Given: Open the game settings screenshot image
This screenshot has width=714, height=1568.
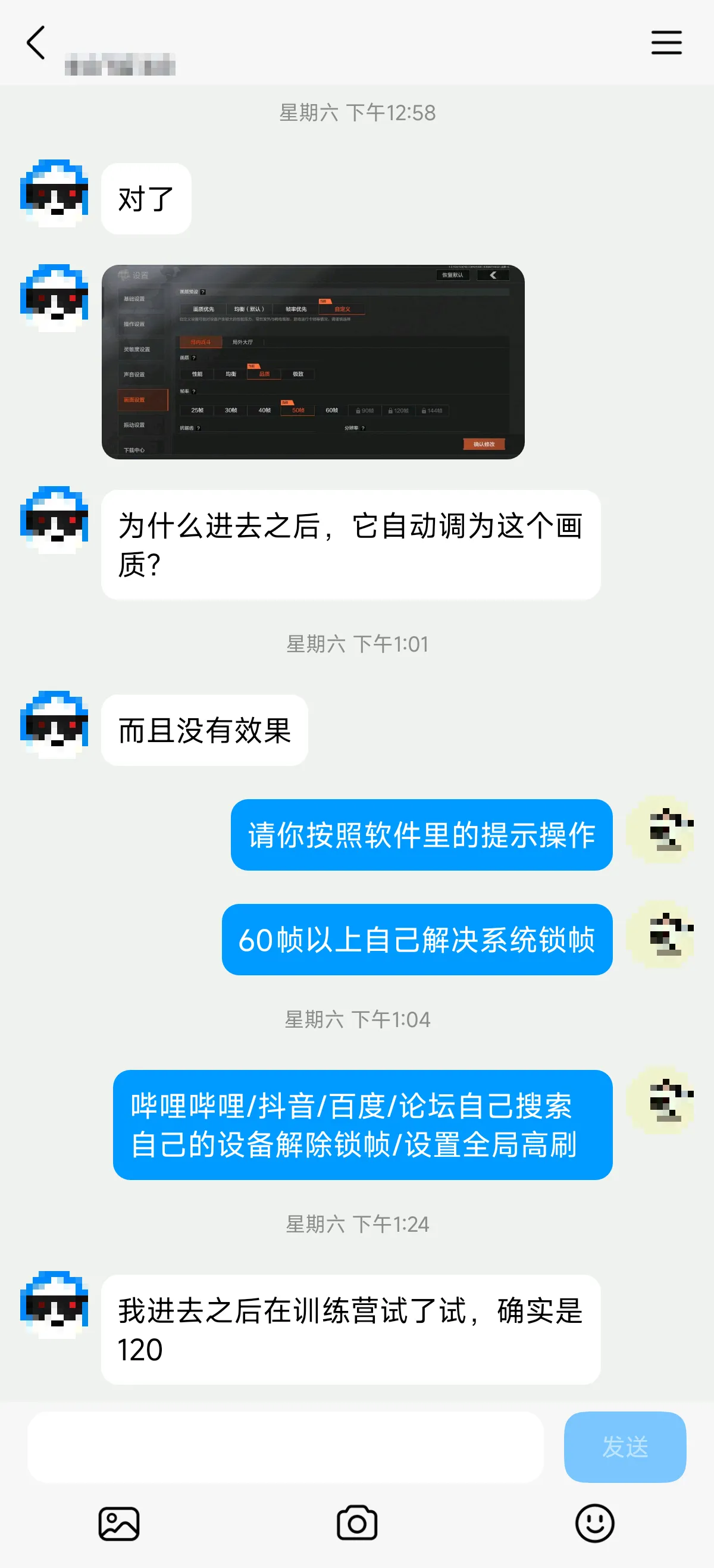Looking at the screenshot, I should 313,362.
